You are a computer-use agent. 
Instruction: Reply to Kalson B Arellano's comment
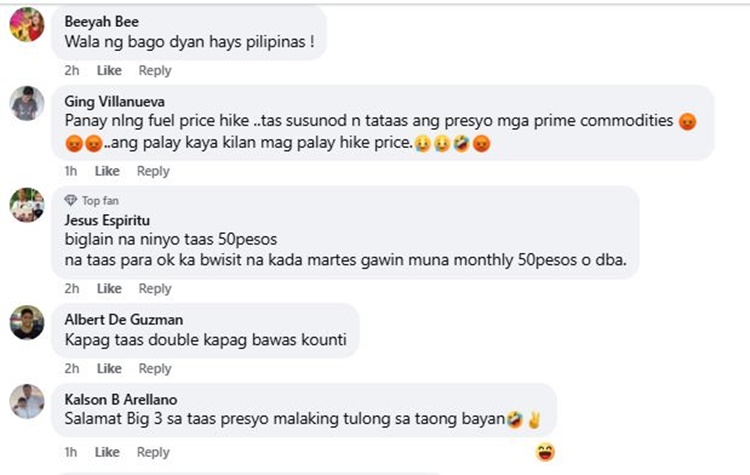(x=153, y=452)
